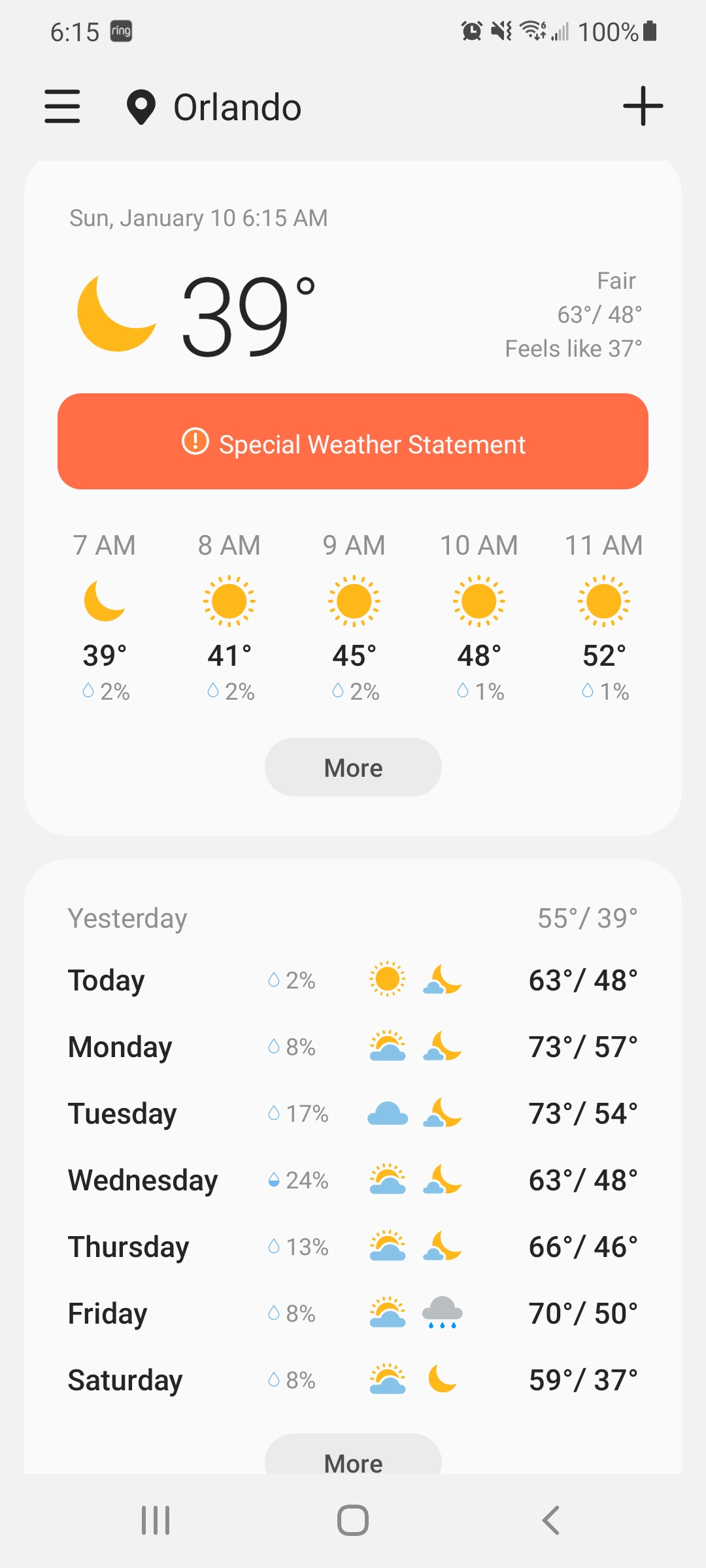The height and width of the screenshot is (1568, 706).
Task: Tap the Orlando location name
Action: pos(237,107)
